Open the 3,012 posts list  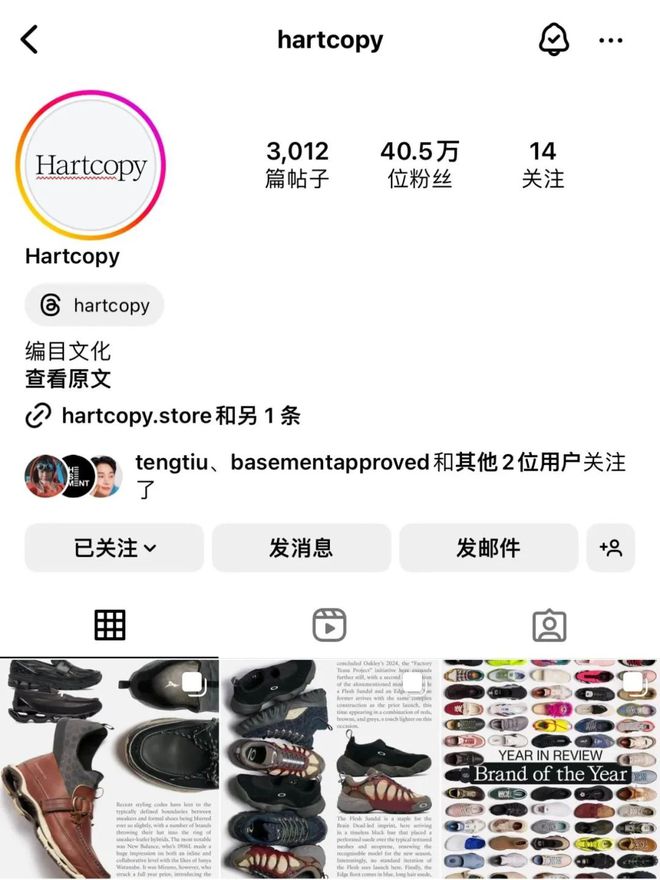[x=297, y=164]
